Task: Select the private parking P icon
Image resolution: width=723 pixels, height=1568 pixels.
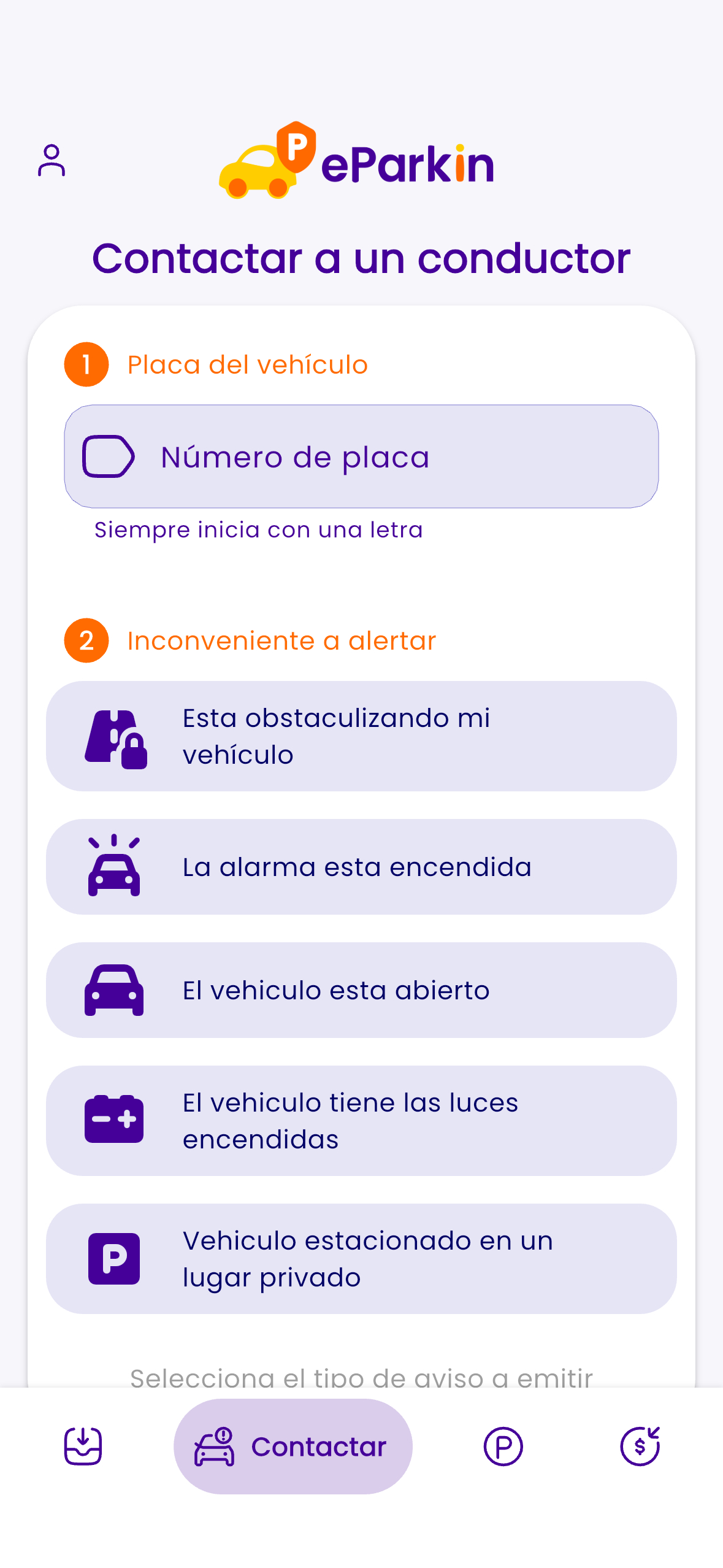Action: point(114,1258)
